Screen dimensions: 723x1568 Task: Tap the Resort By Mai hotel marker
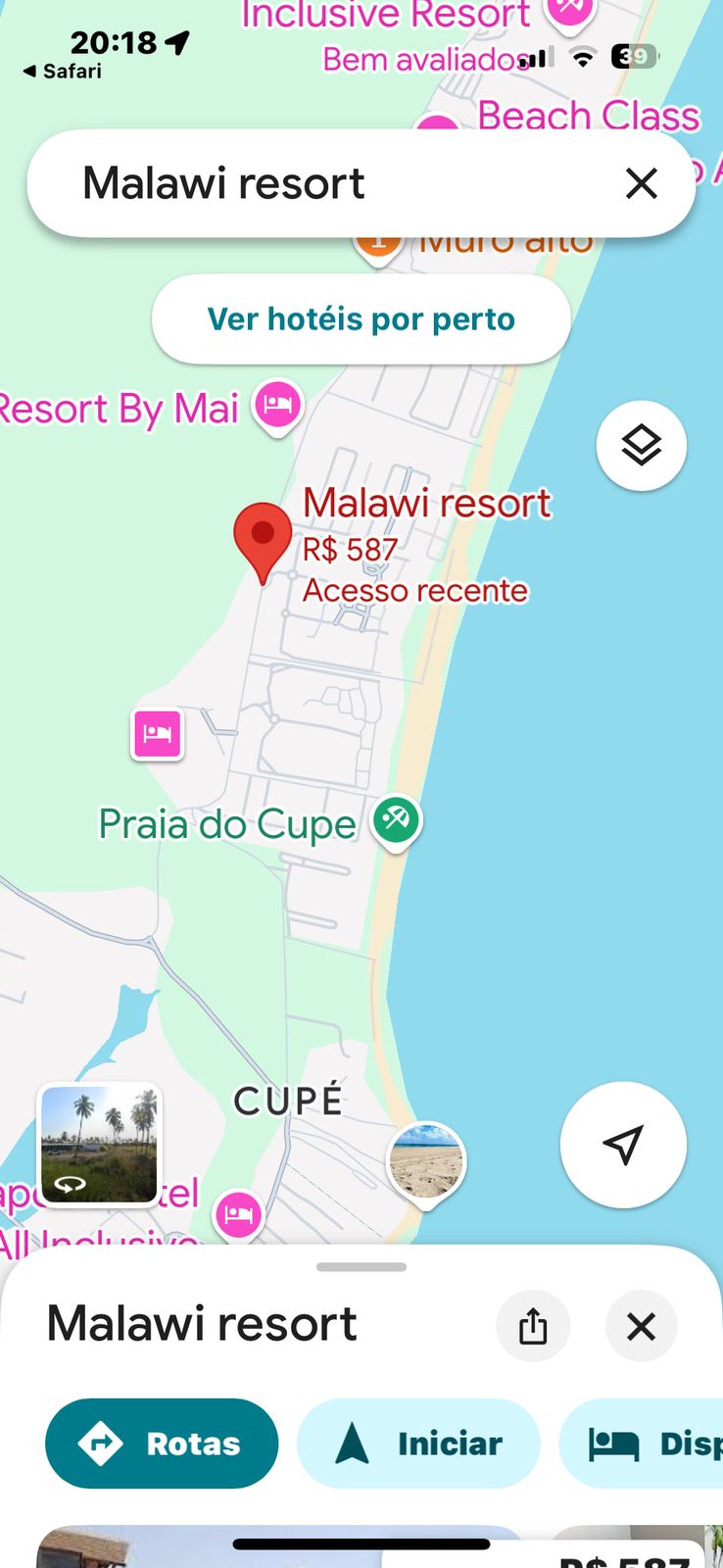click(278, 405)
